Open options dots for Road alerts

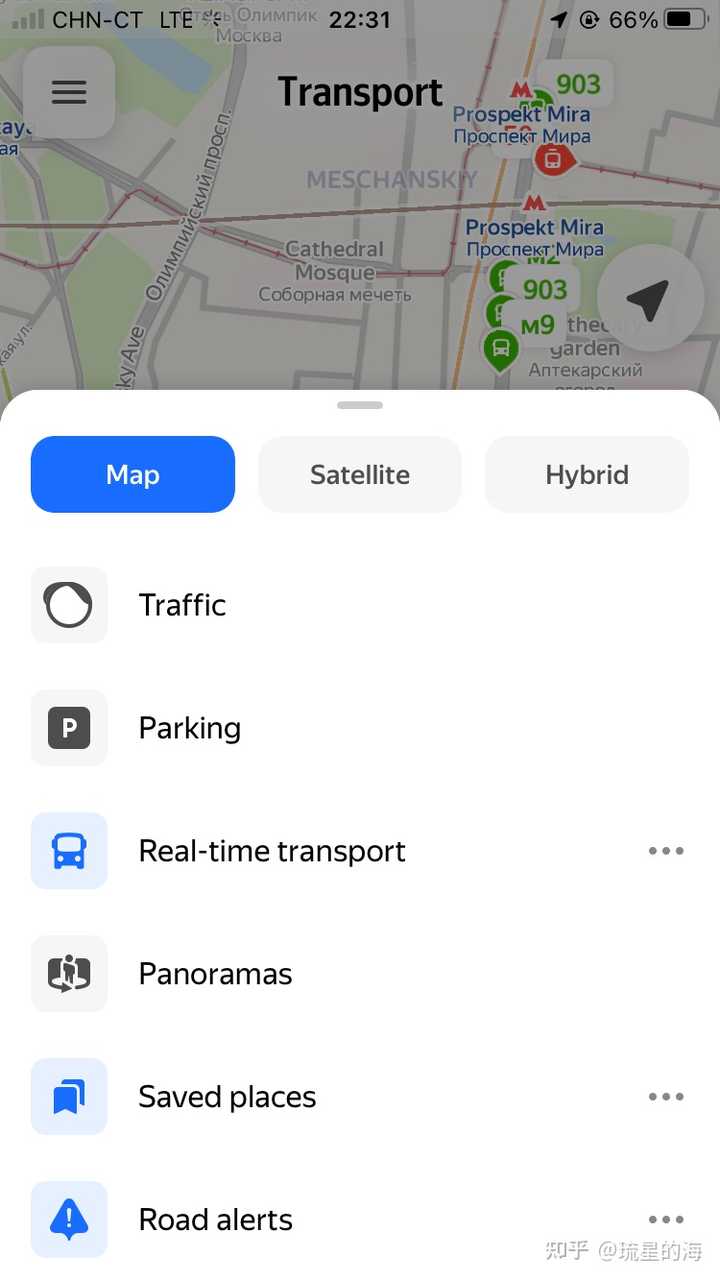tap(666, 1220)
